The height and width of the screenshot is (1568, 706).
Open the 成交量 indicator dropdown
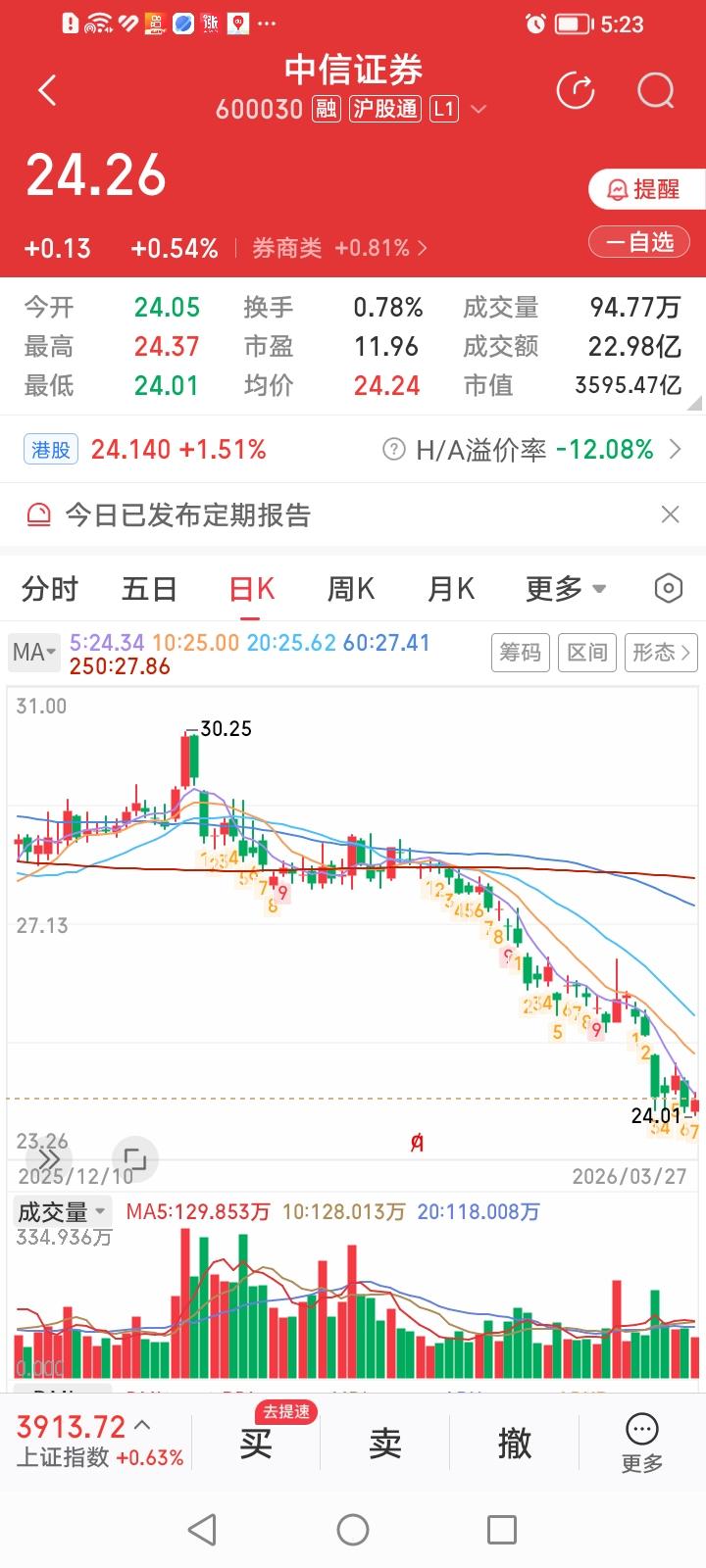click(62, 1211)
